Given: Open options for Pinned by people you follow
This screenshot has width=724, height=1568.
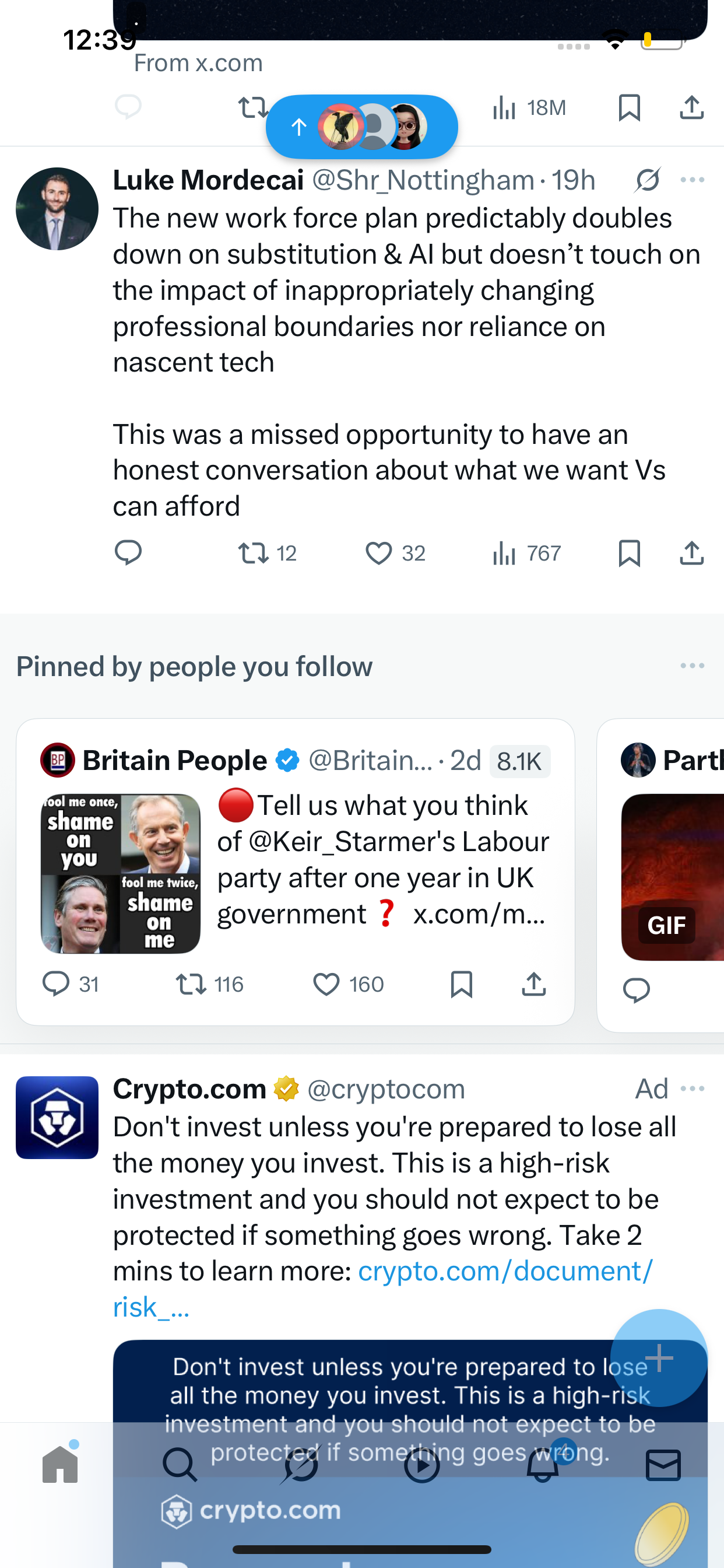Looking at the screenshot, I should click(x=693, y=666).
